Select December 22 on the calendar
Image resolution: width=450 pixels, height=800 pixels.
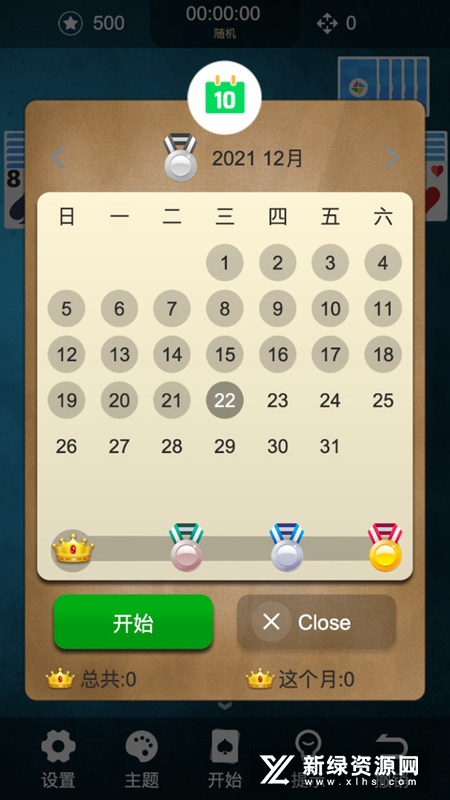224,400
